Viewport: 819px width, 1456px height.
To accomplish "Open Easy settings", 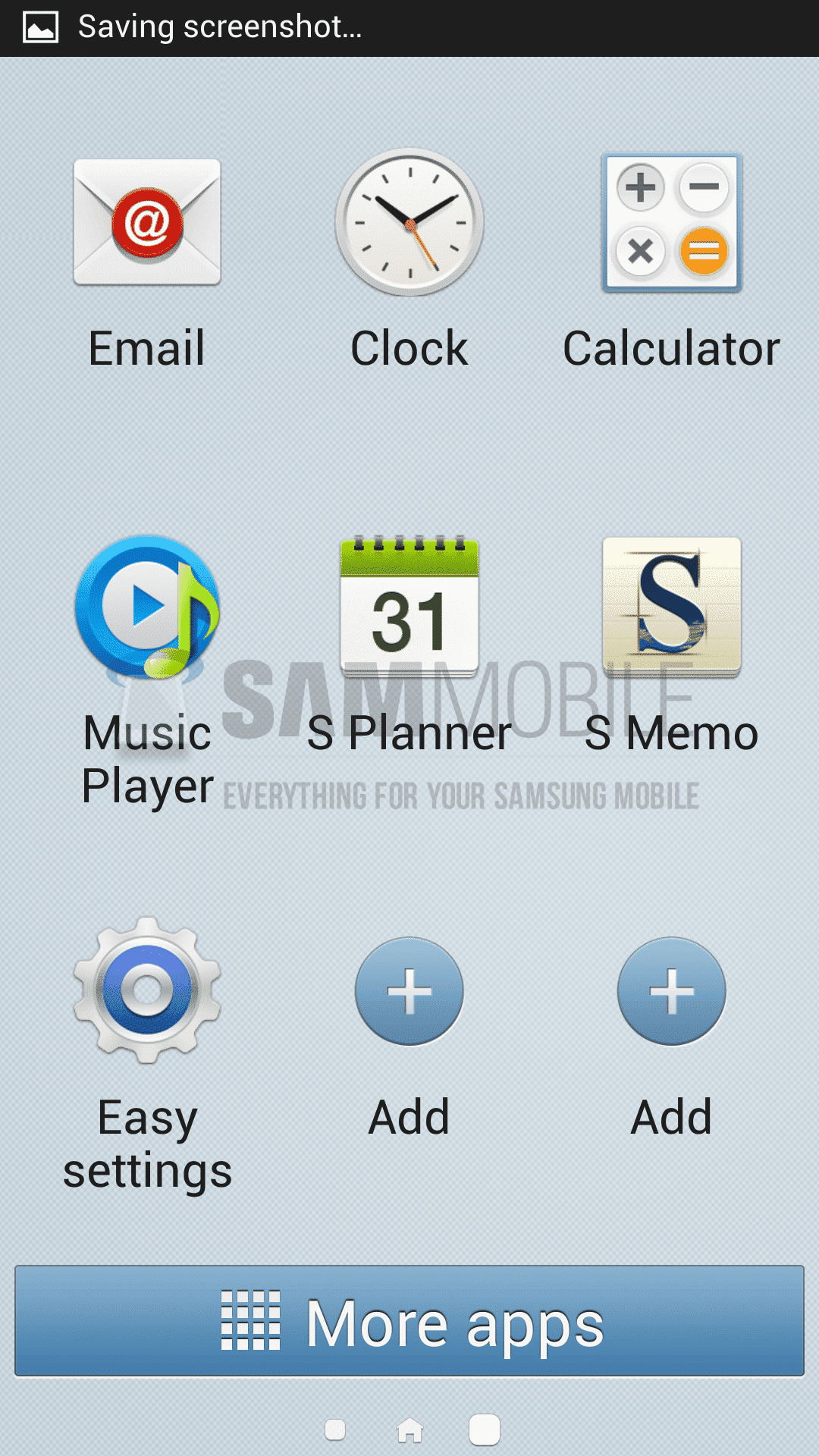I will tap(147, 990).
